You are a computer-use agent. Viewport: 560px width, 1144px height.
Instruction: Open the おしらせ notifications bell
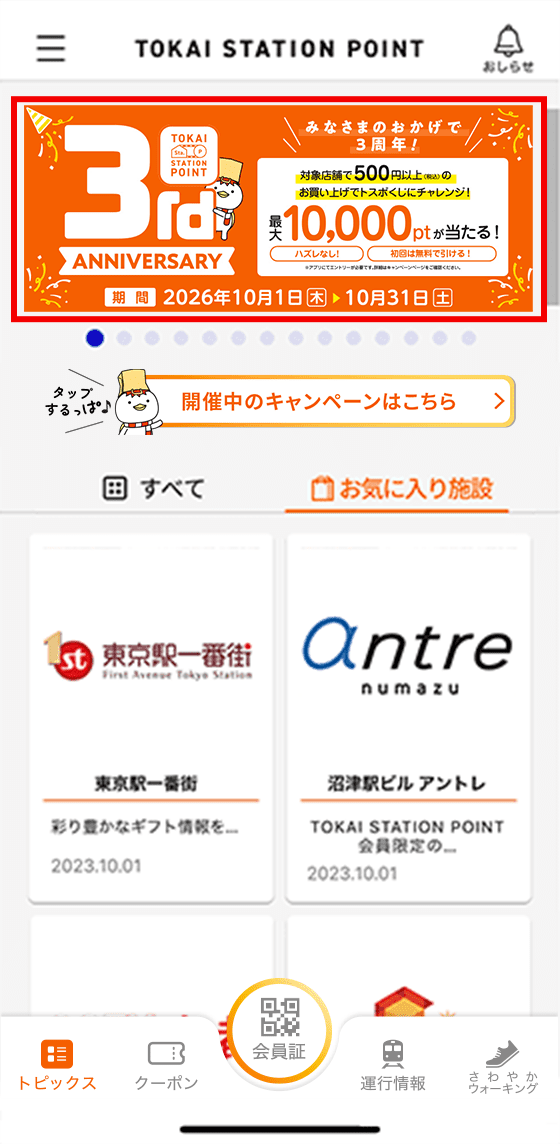pos(508,48)
